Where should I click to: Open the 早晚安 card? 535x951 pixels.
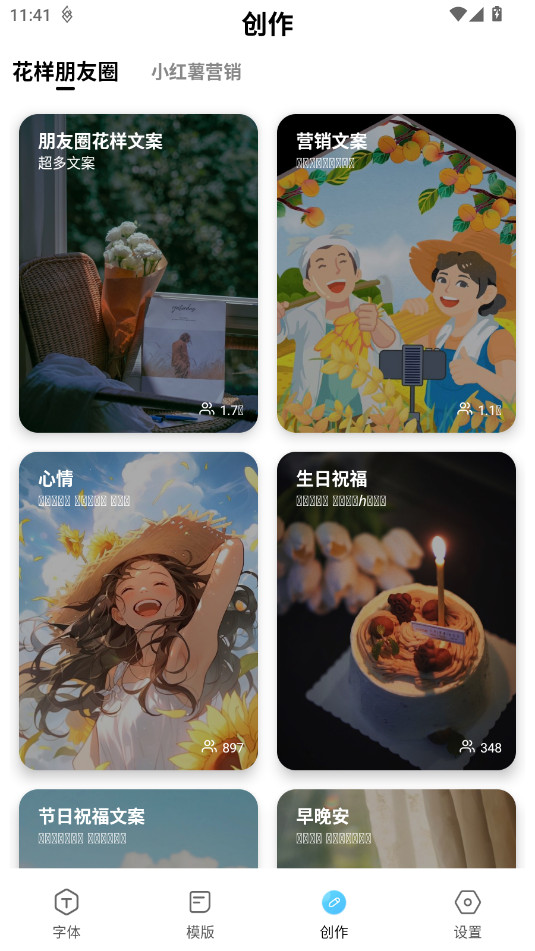396,828
